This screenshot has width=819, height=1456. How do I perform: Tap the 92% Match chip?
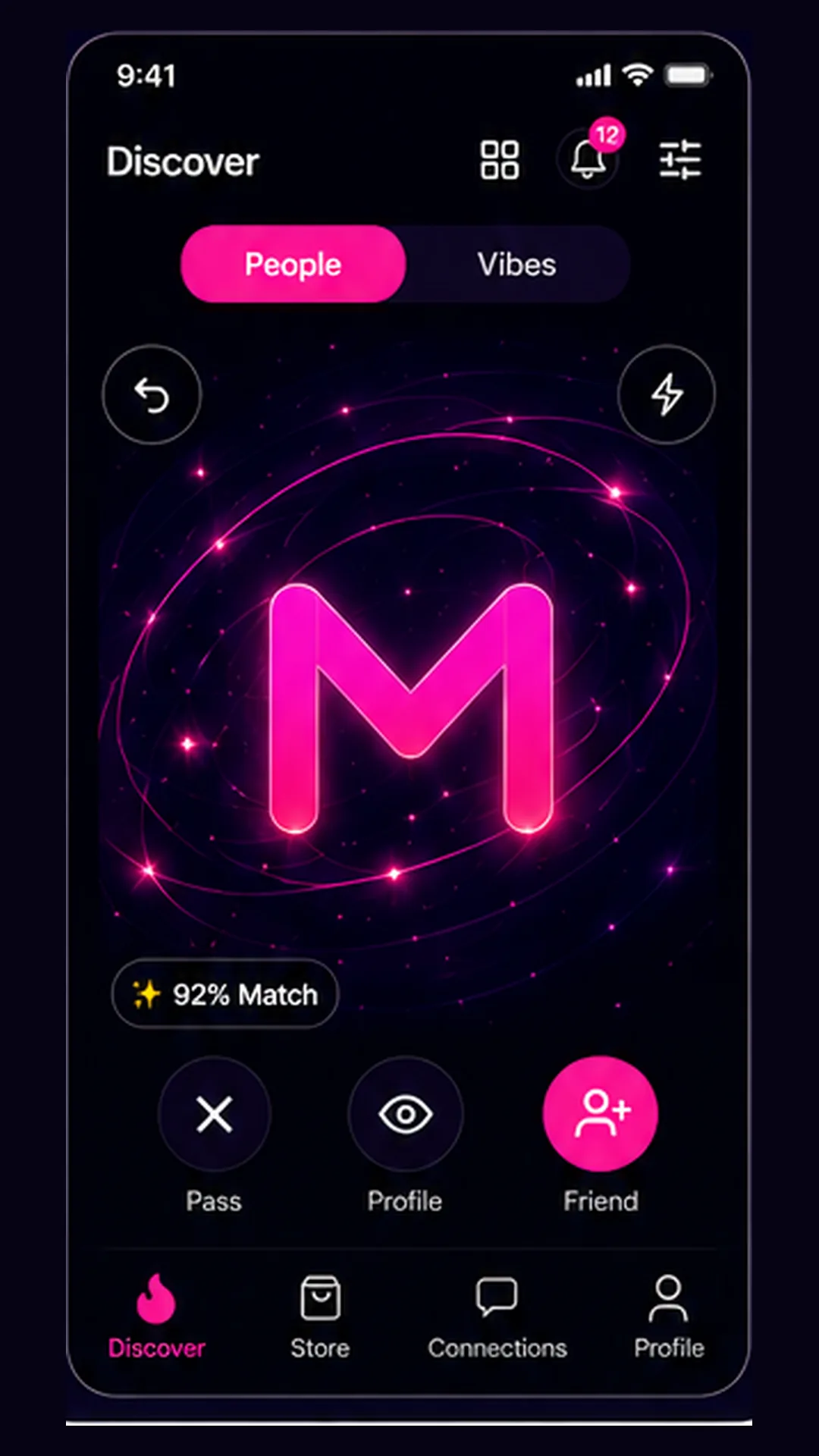click(x=225, y=994)
